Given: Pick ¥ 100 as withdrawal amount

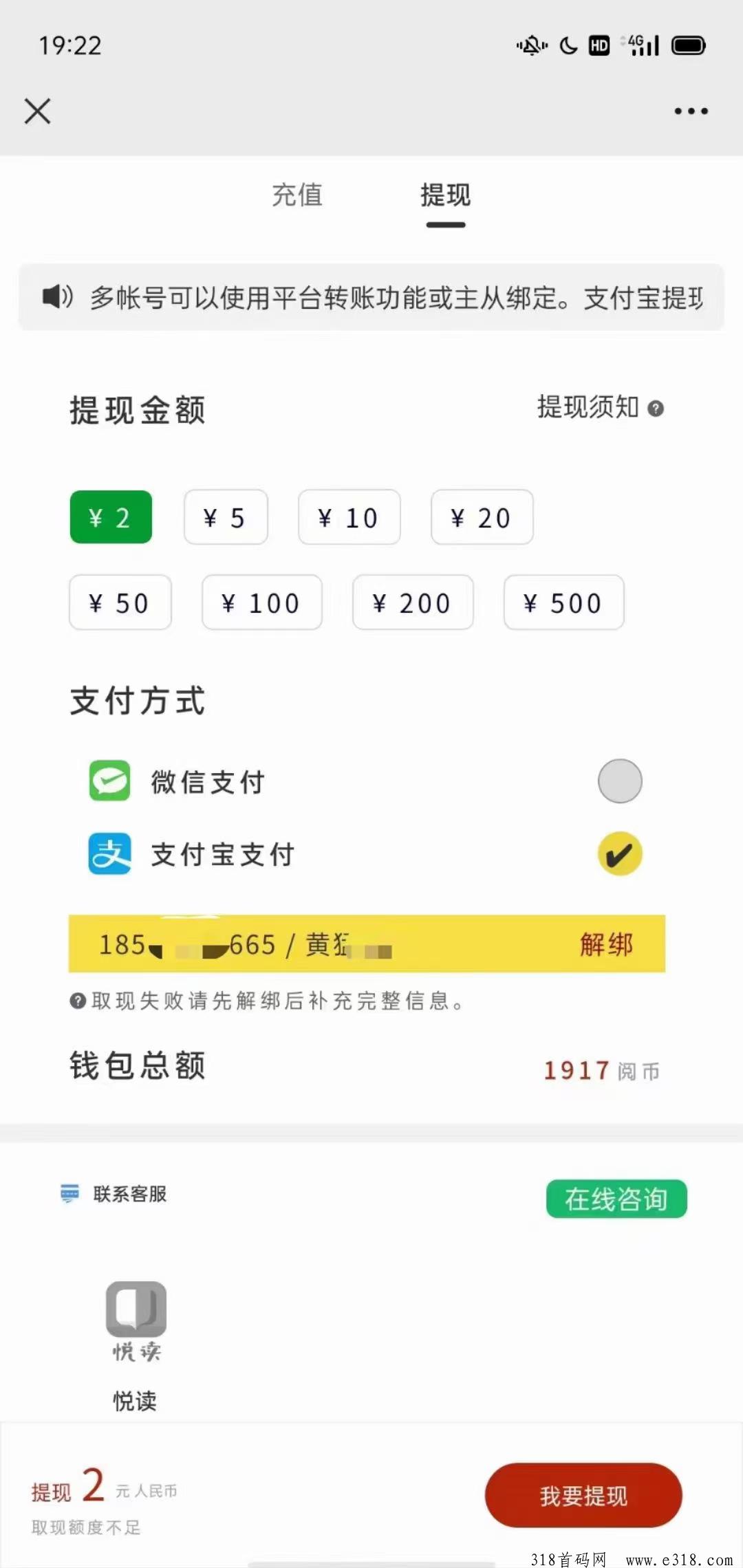Looking at the screenshot, I should pyautogui.click(x=262, y=602).
